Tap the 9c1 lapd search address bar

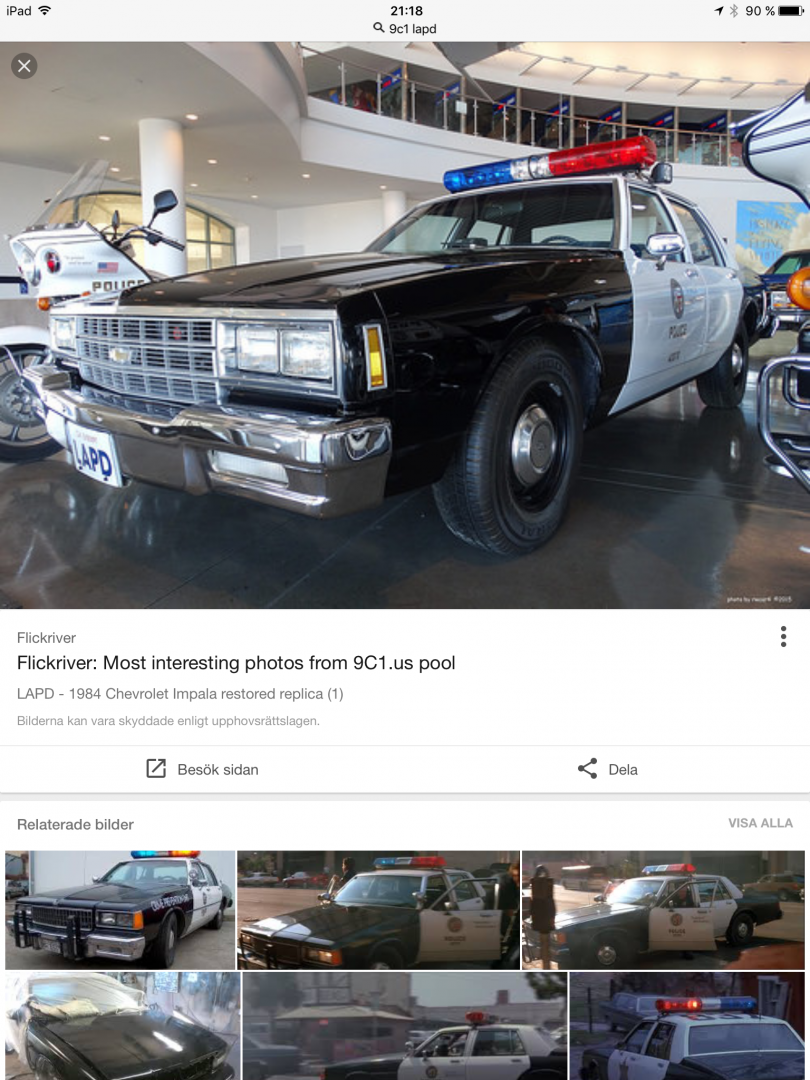coord(405,28)
